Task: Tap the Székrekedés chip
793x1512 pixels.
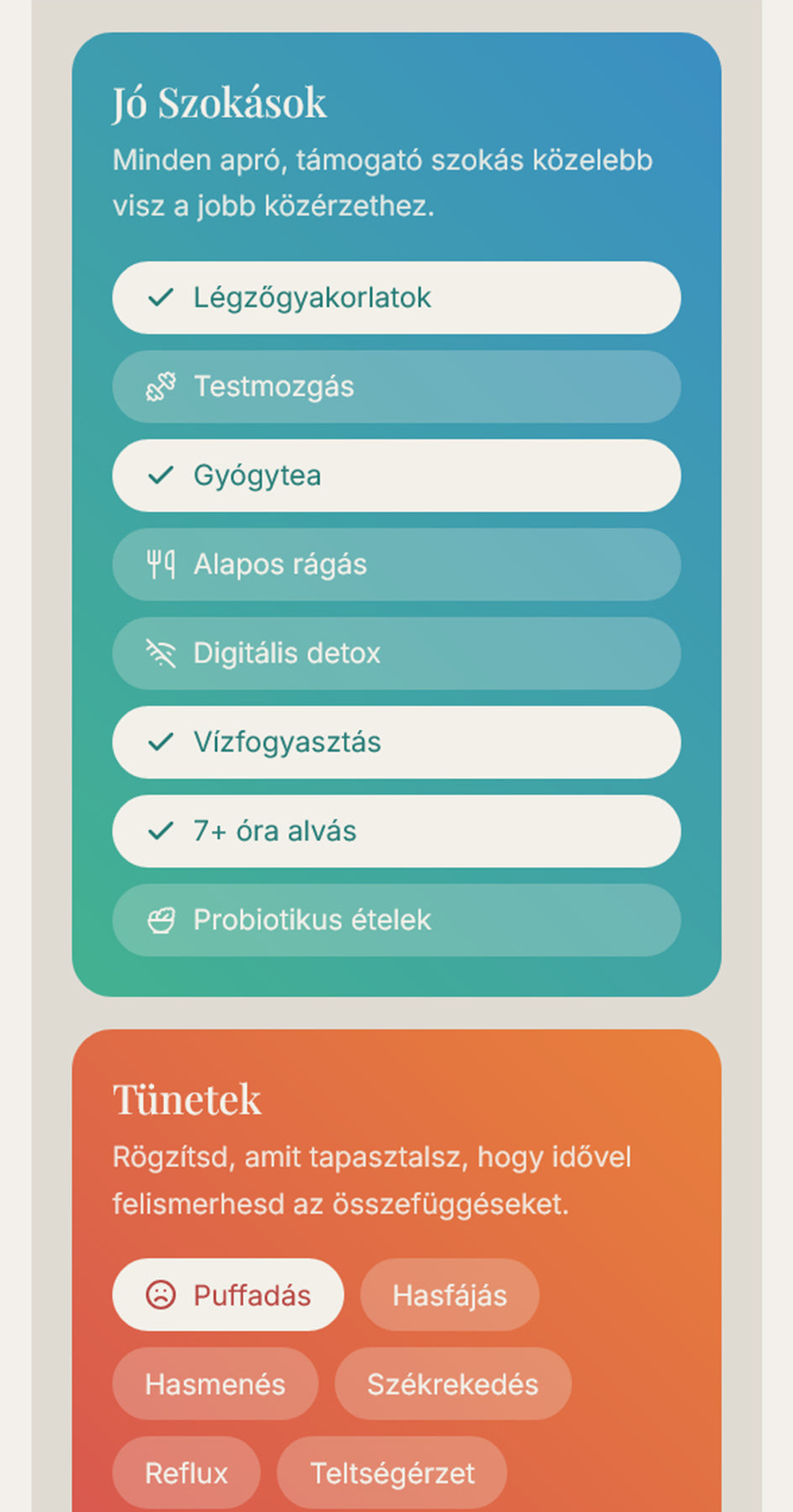Action: (x=453, y=1384)
